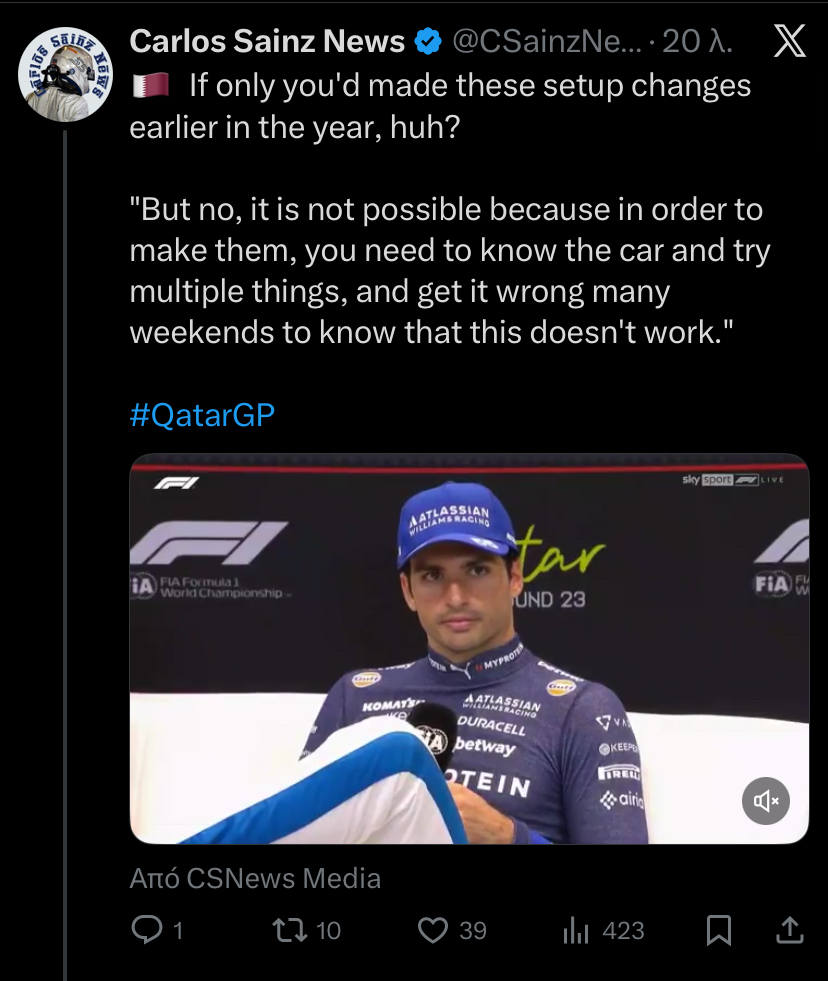Unmute the video sound
828x981 pixels.
(767, 800)
